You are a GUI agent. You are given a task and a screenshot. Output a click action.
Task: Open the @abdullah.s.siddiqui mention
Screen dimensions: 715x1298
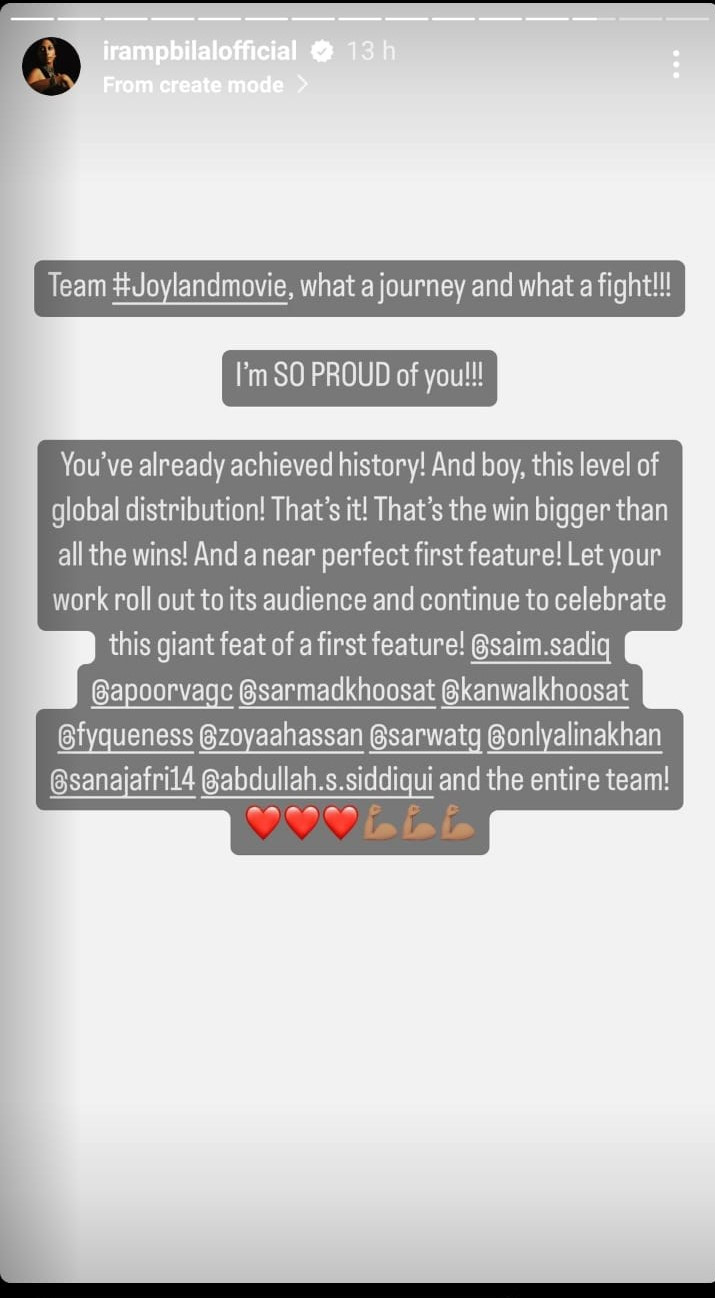(317, 781)
